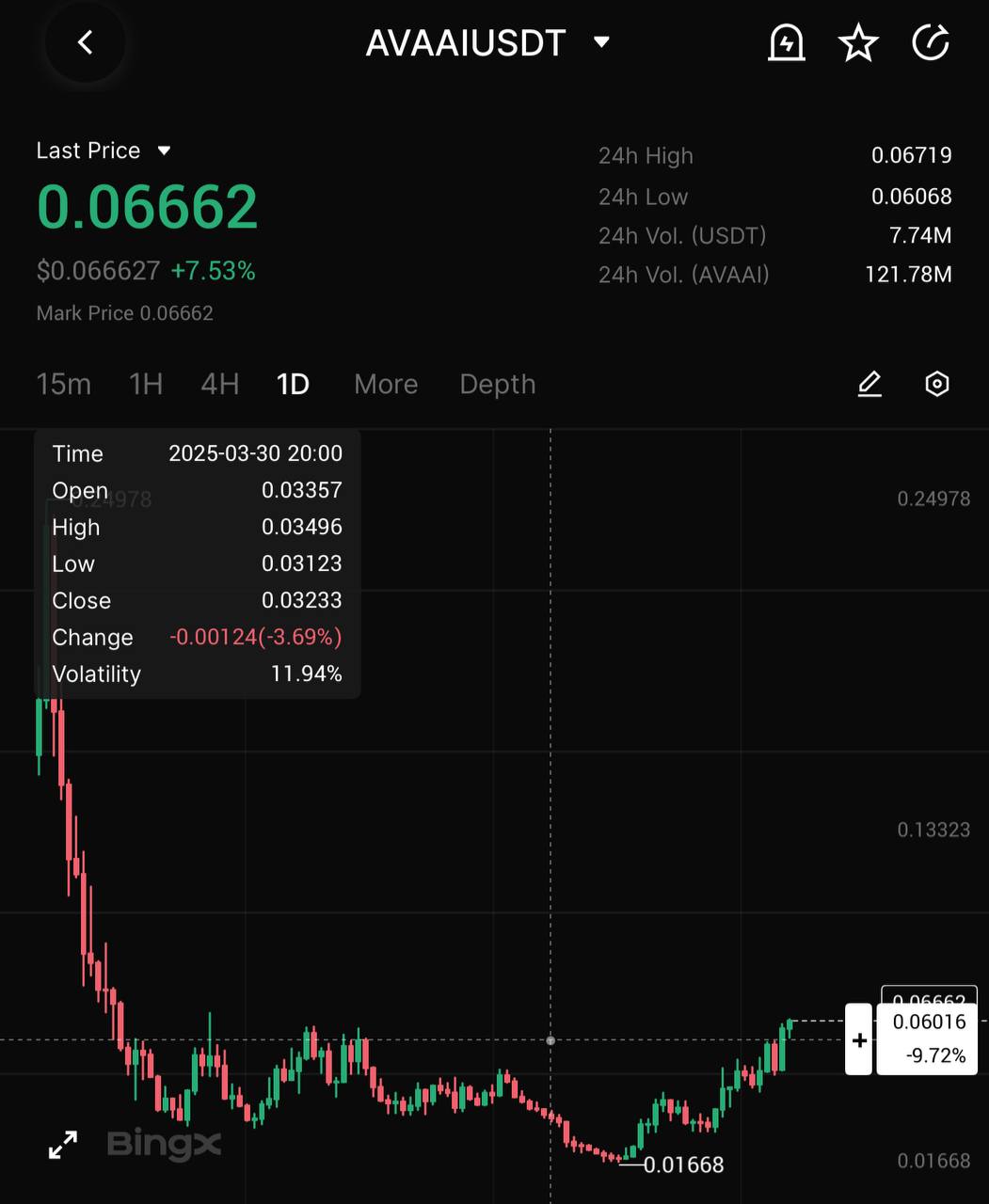Set a price alert with the bell icon

(x=786, y=43)
